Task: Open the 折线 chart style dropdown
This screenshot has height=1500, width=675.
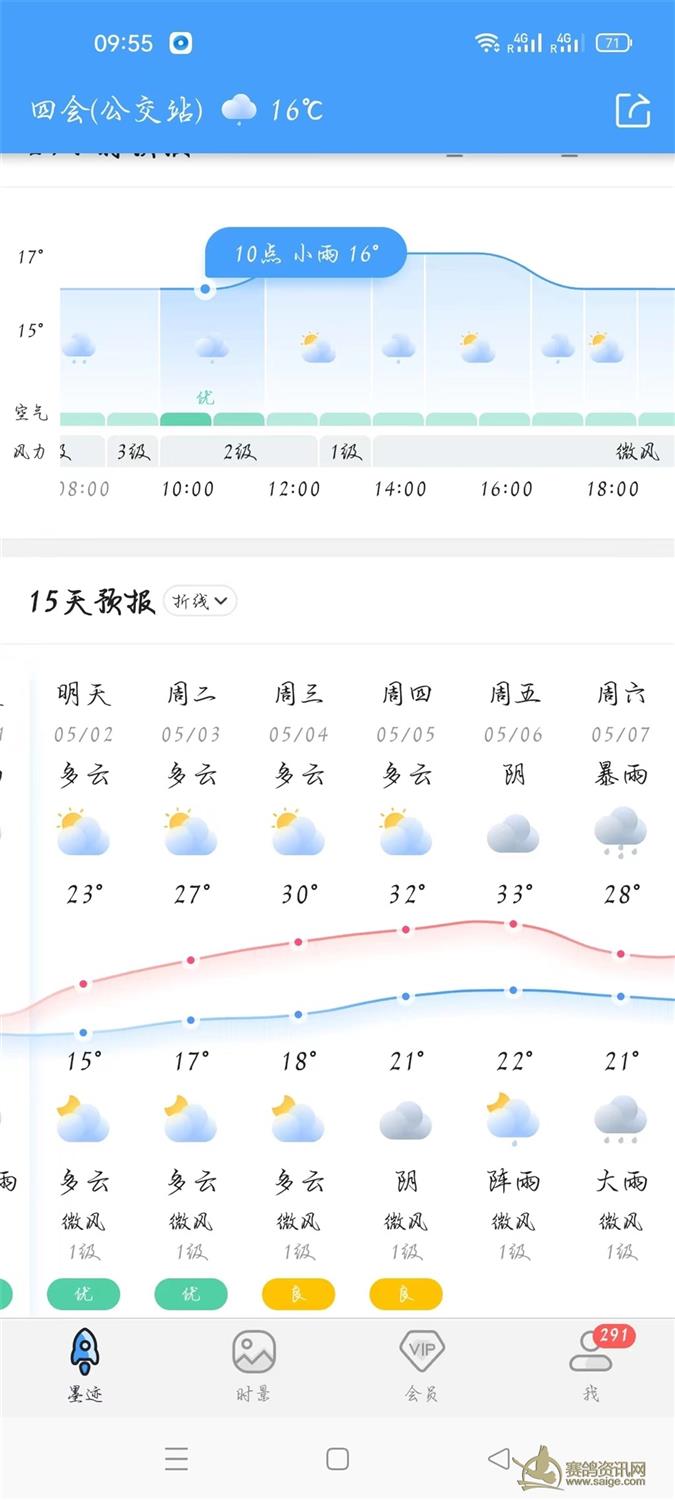Action: (x=200, y=601)
